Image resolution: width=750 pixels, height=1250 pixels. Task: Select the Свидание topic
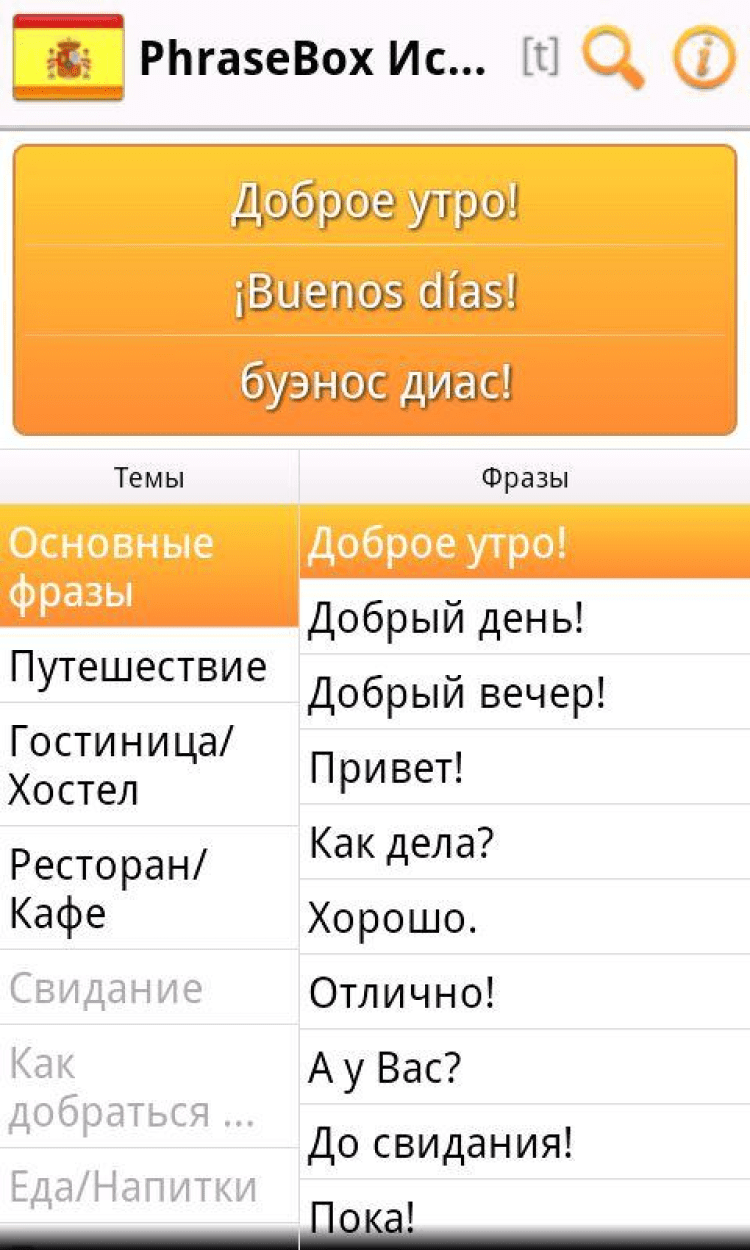(149, 988)
